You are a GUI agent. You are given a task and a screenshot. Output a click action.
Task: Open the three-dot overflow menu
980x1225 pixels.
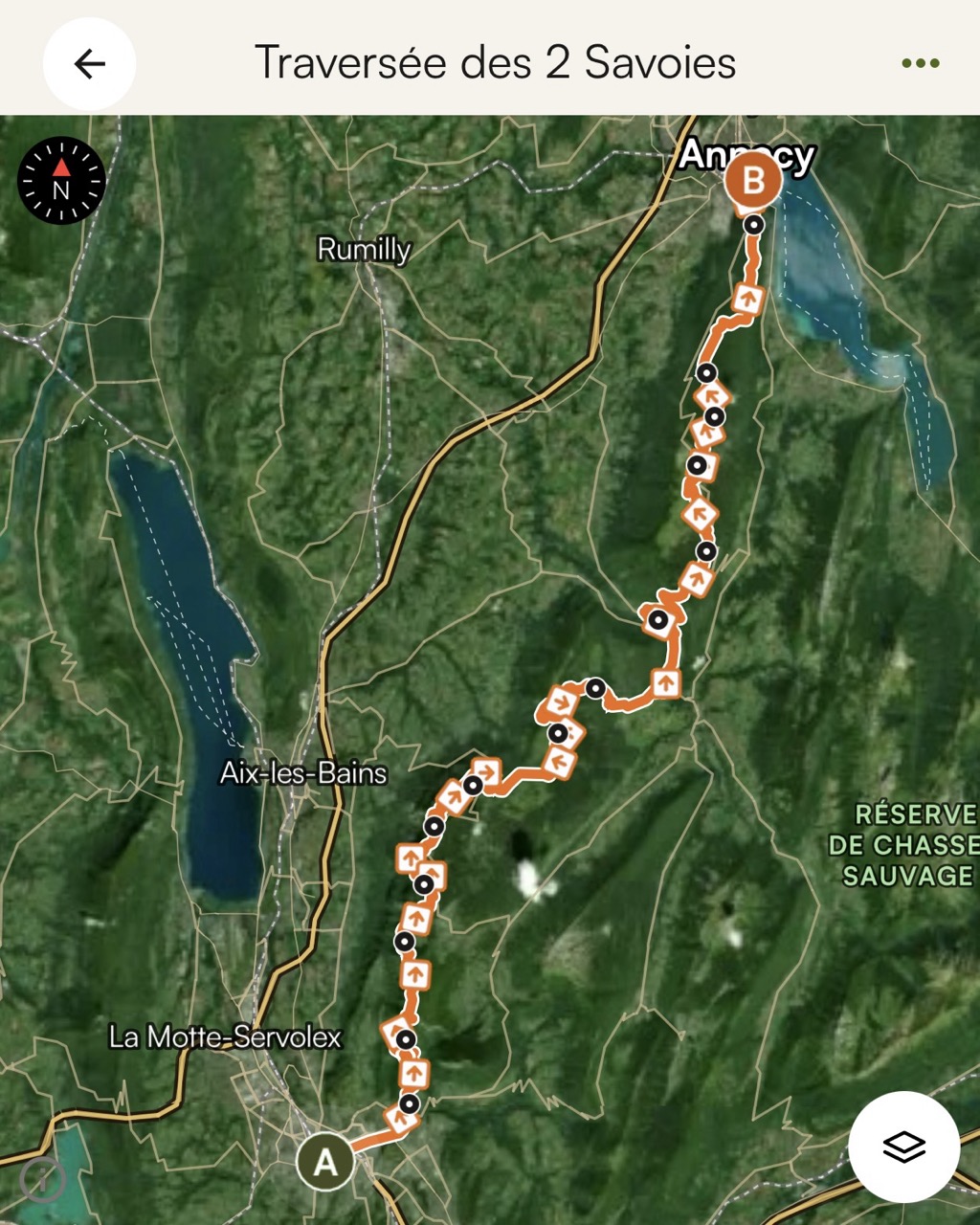(920, 63)
